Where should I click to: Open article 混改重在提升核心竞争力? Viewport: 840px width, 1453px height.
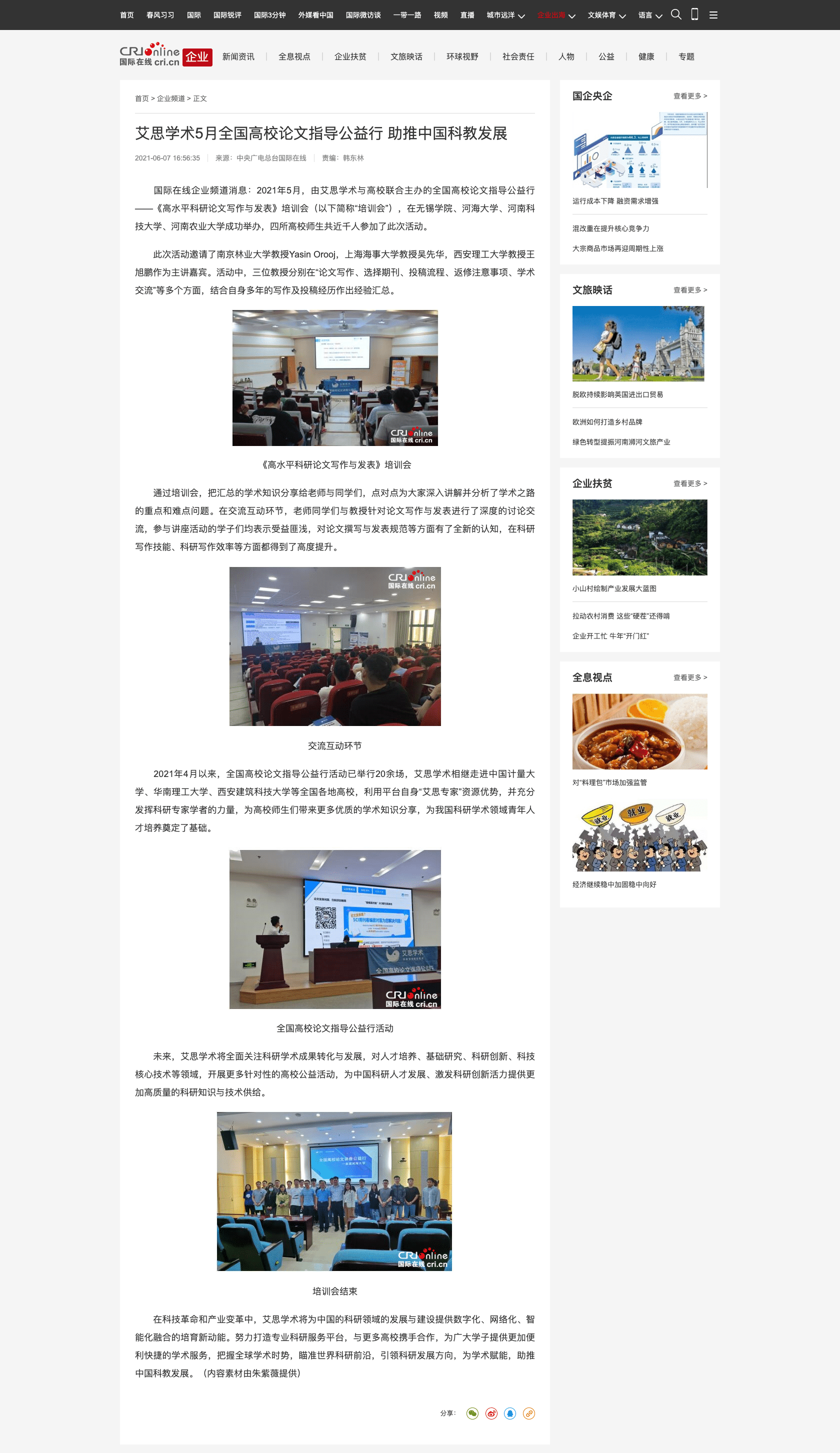pos(610,228)
